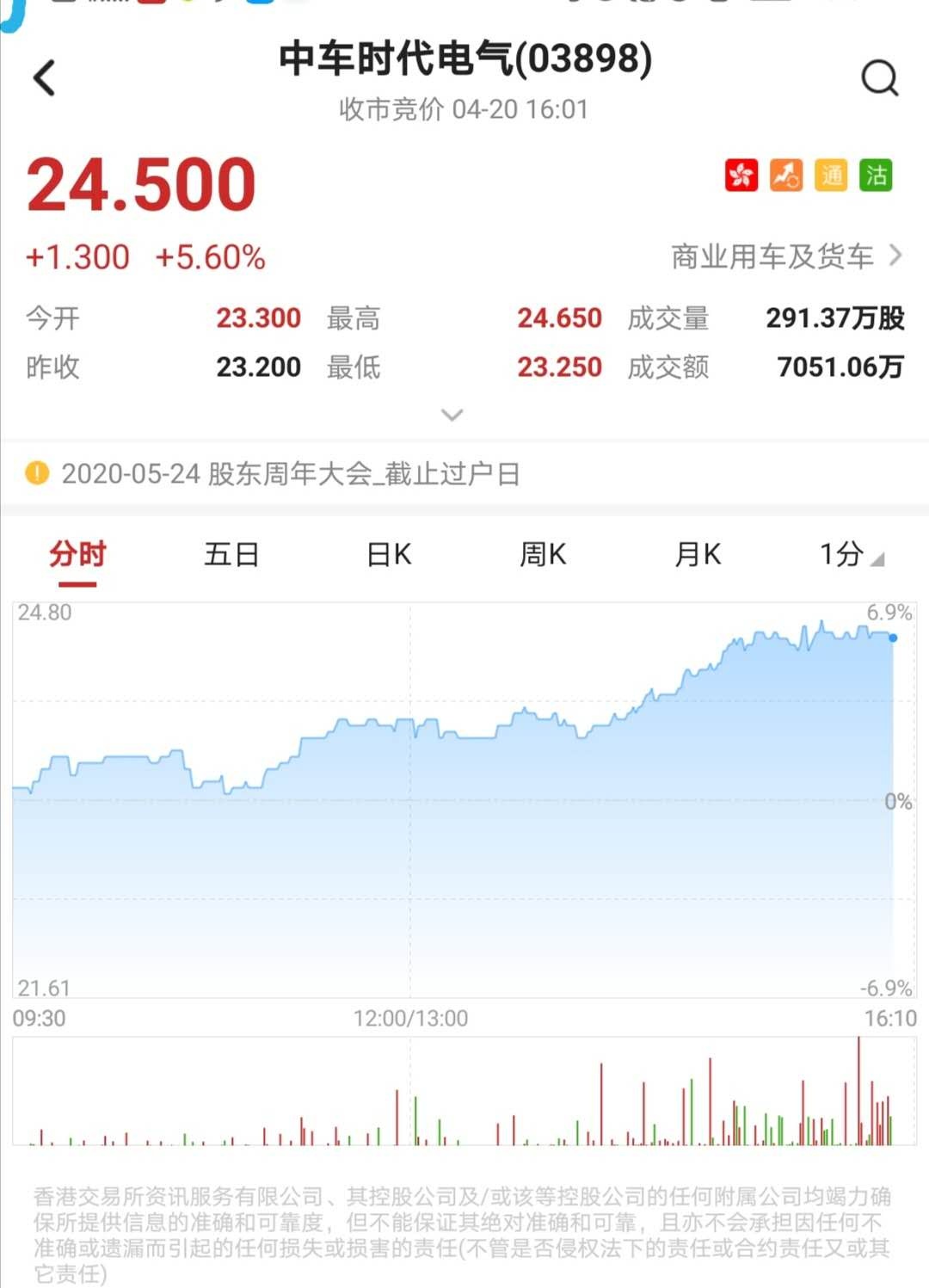Go back using the top-left arrow
Screen dimensions: 929x1288
point(45,78)
